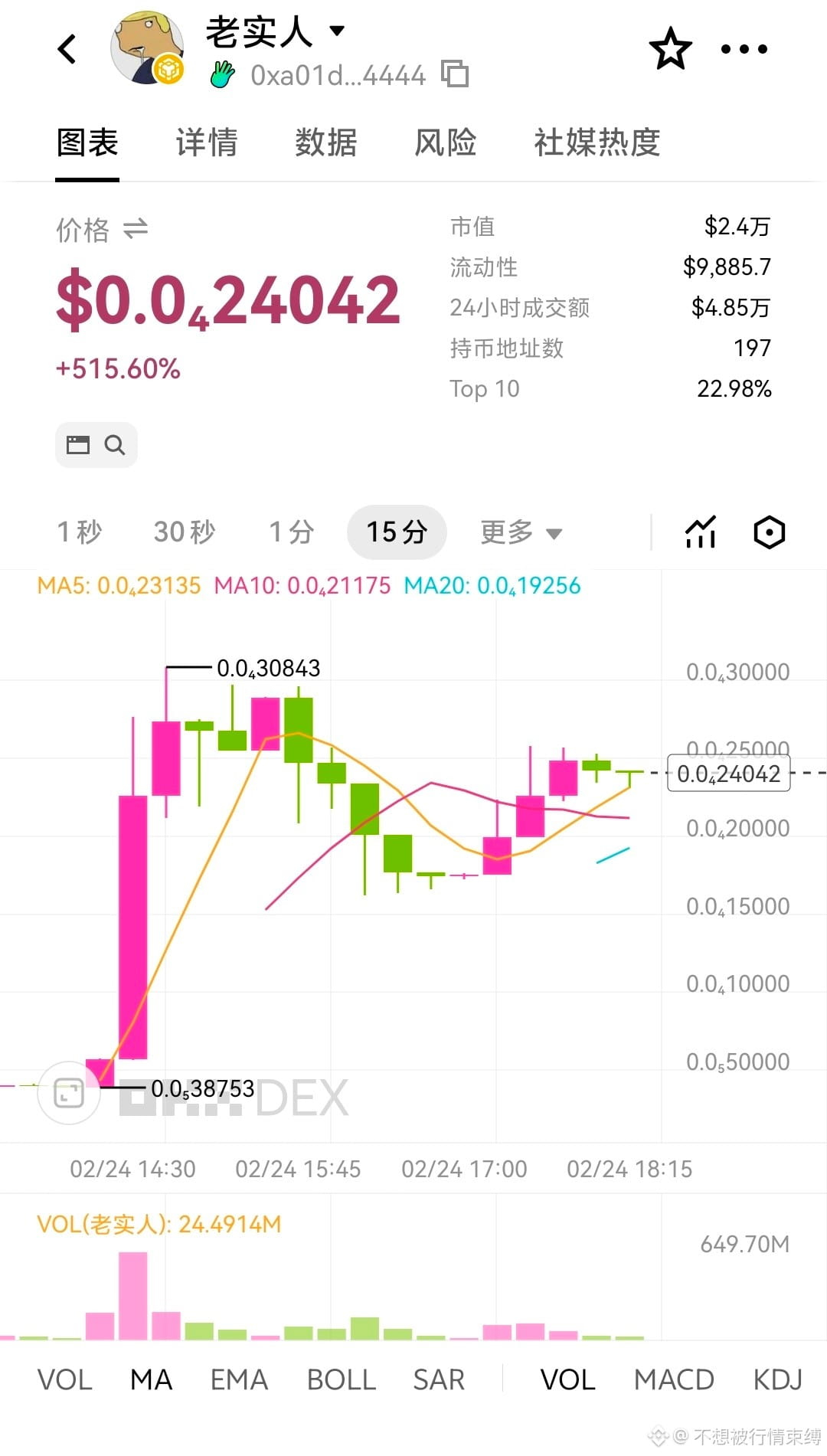Go back using the back arrow
Viewport: 827px width, 1456px height.
[x=67, y=50]
